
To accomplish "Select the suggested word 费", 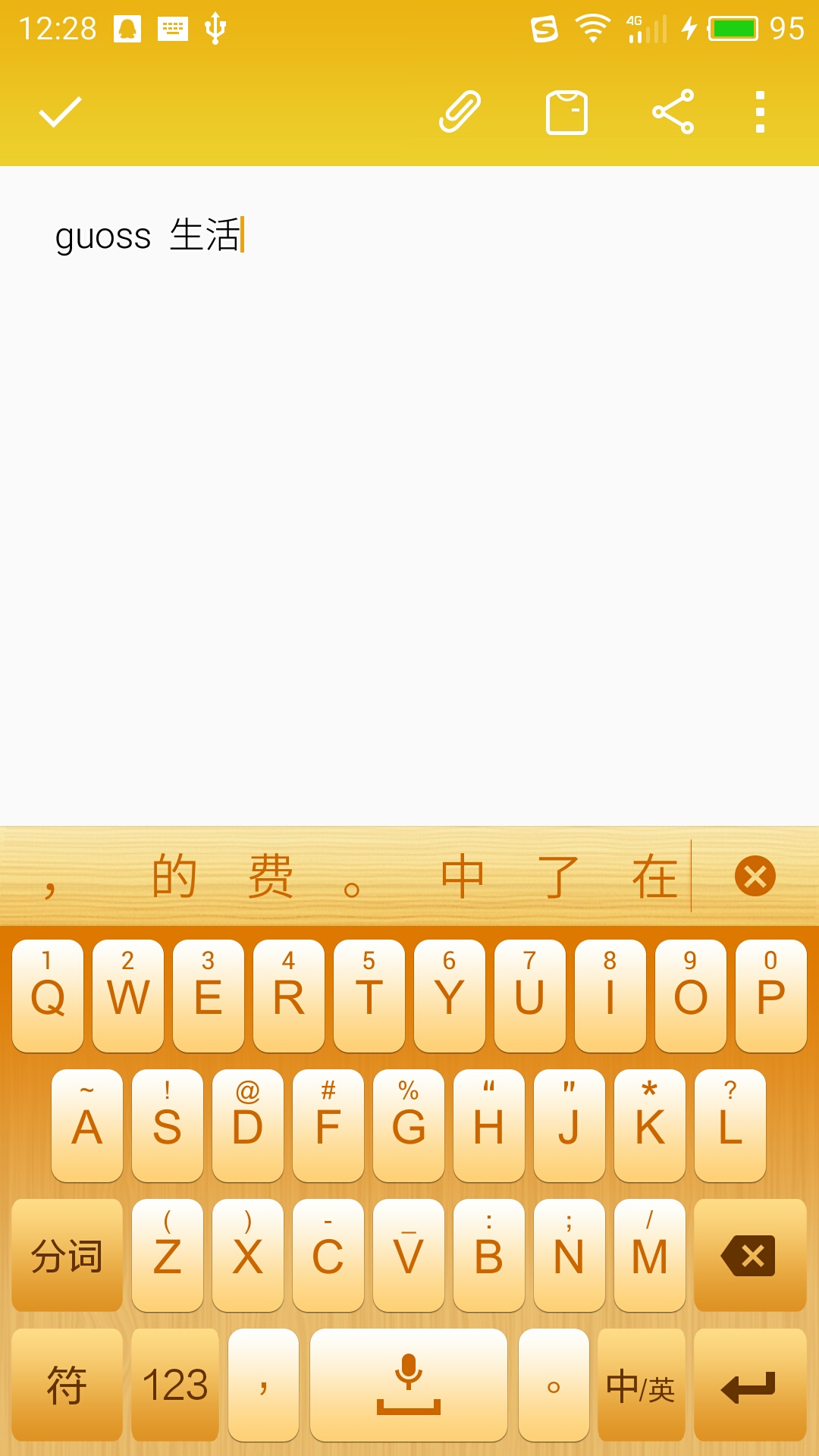I will [x=271, y=876].
